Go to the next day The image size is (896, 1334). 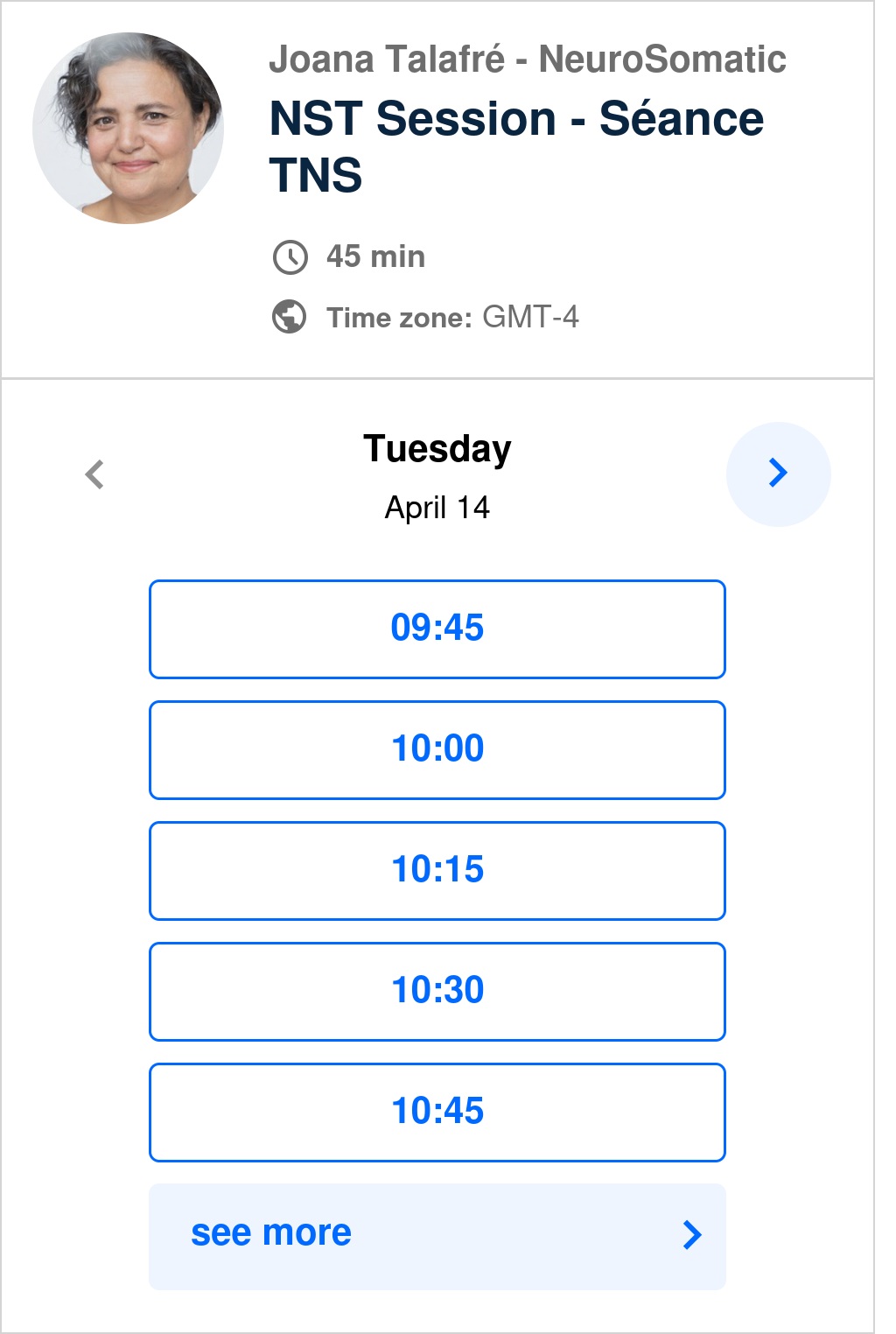click(x=778, y=474)
